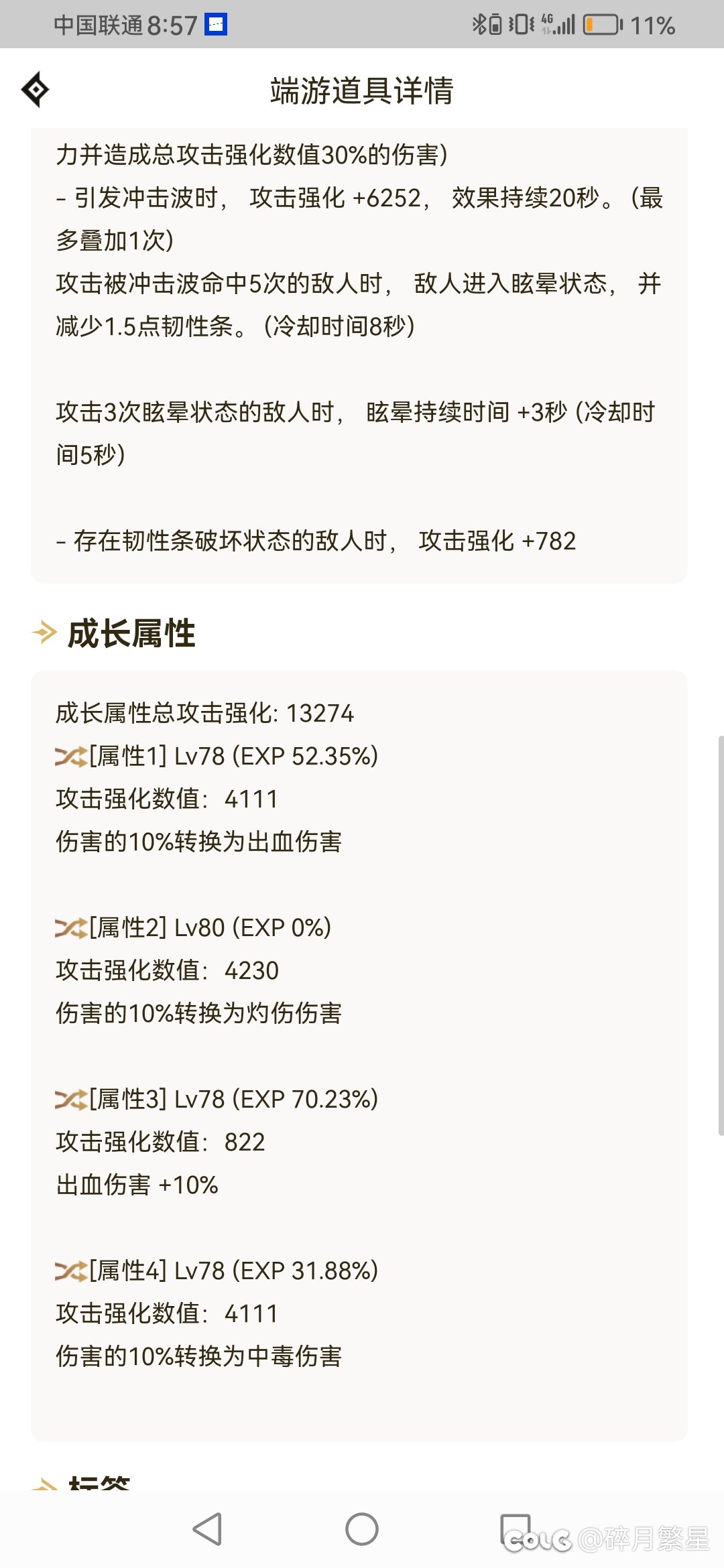Tap the diamond logo icon in header
The height and width of the screenshot is (1568, 724).
[x=36, y=89]
